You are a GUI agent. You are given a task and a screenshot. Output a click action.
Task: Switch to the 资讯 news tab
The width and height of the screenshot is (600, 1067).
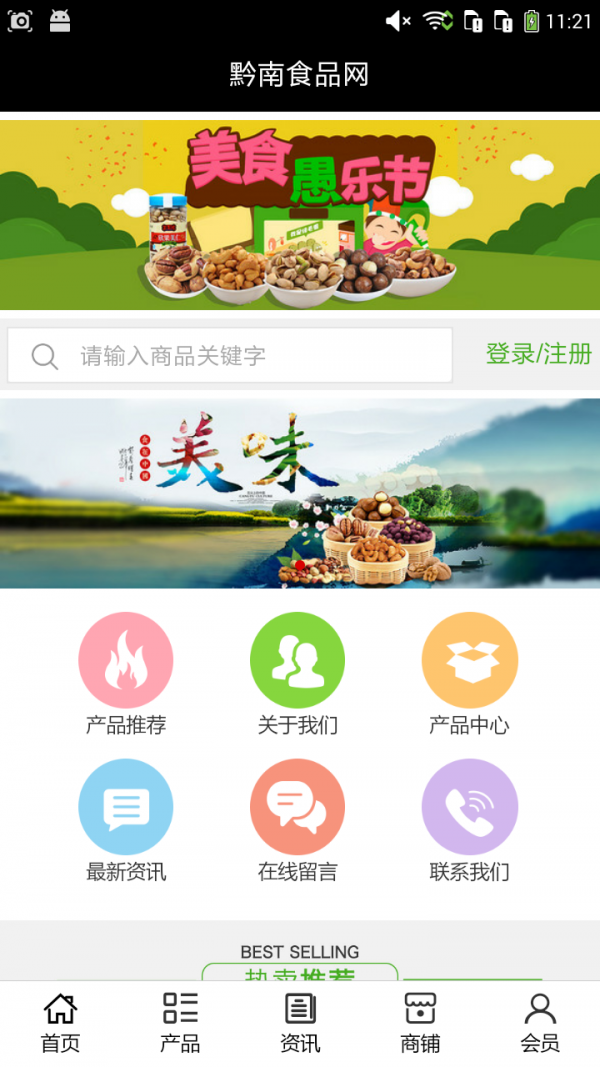point(300,1022)
